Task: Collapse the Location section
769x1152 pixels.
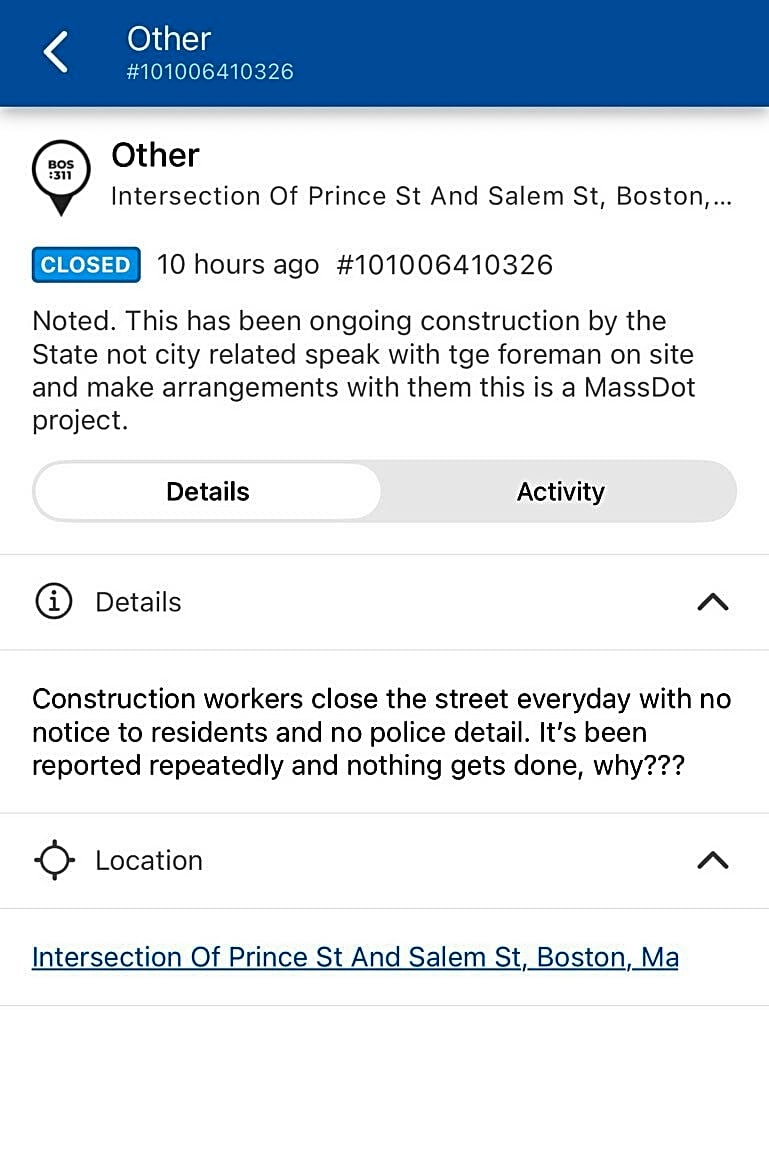Action: click(x=712, y=860)
